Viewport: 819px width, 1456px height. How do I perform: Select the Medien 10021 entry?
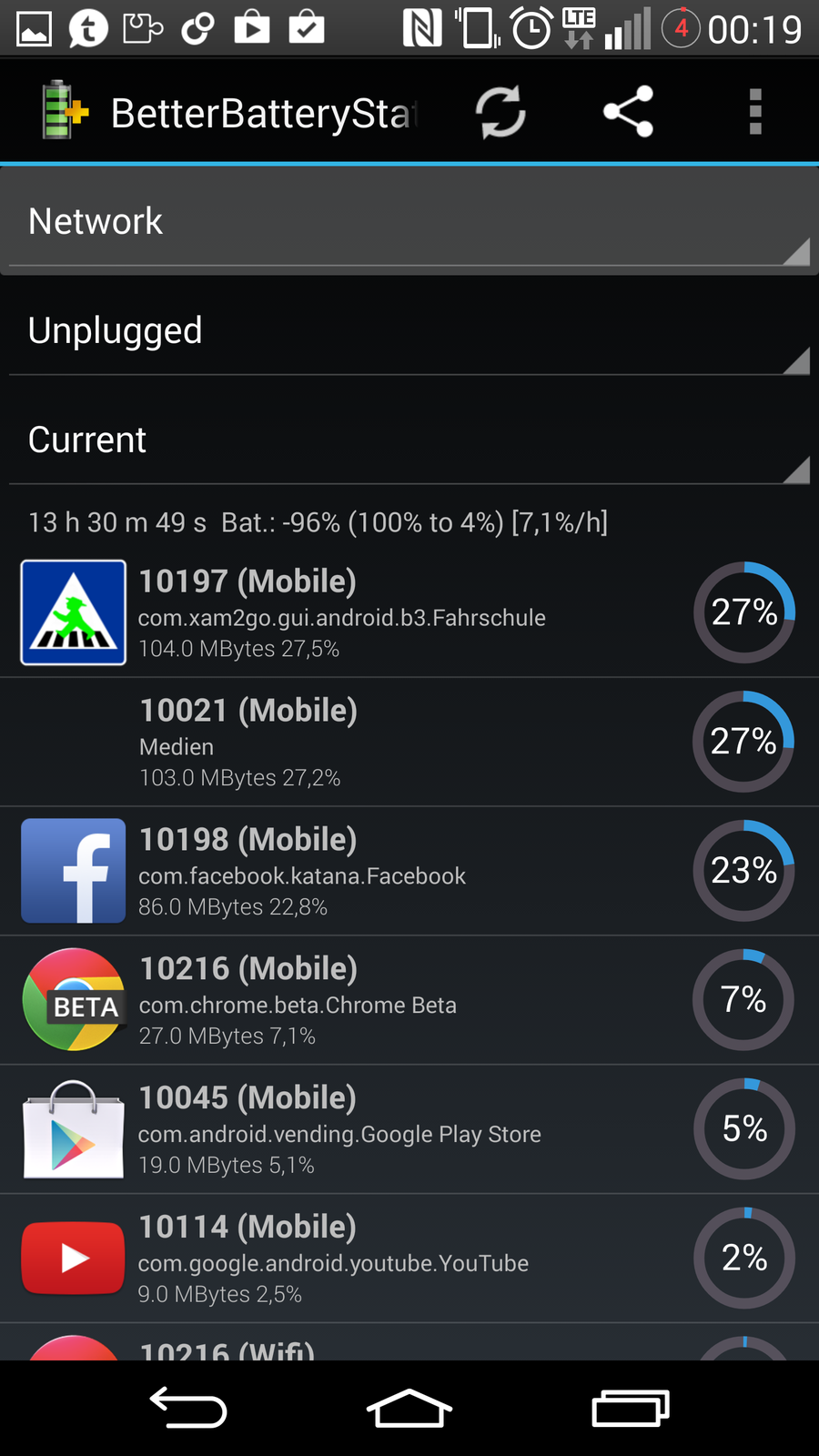tap(409, 742)
